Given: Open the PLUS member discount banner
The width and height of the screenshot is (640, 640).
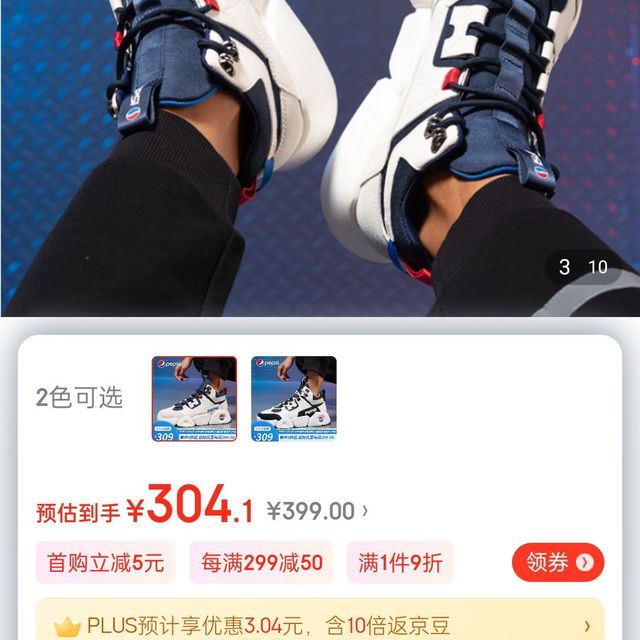Looking at the screenshot, I should click(x=320, y=625).
